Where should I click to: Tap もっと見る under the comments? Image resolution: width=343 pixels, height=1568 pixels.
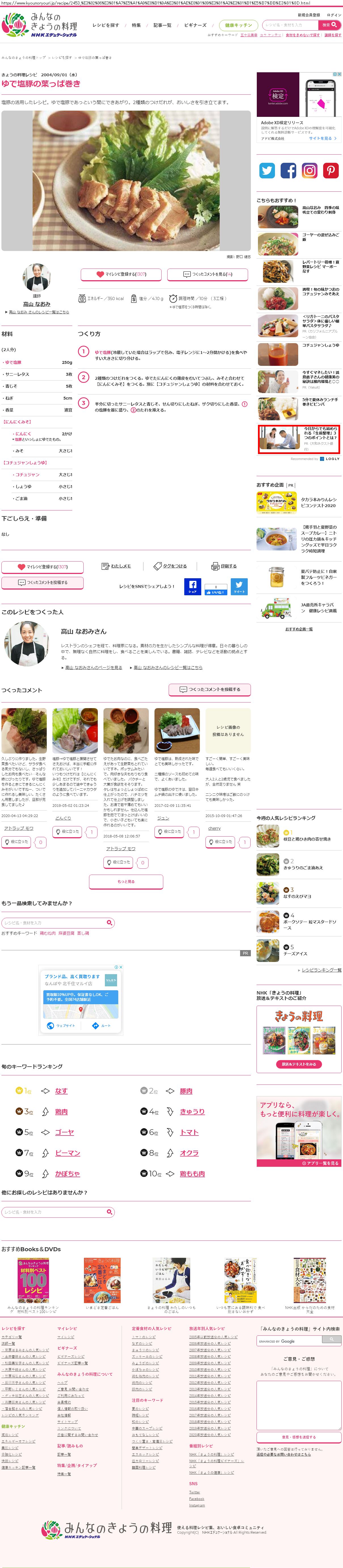(x=126, y=881)
